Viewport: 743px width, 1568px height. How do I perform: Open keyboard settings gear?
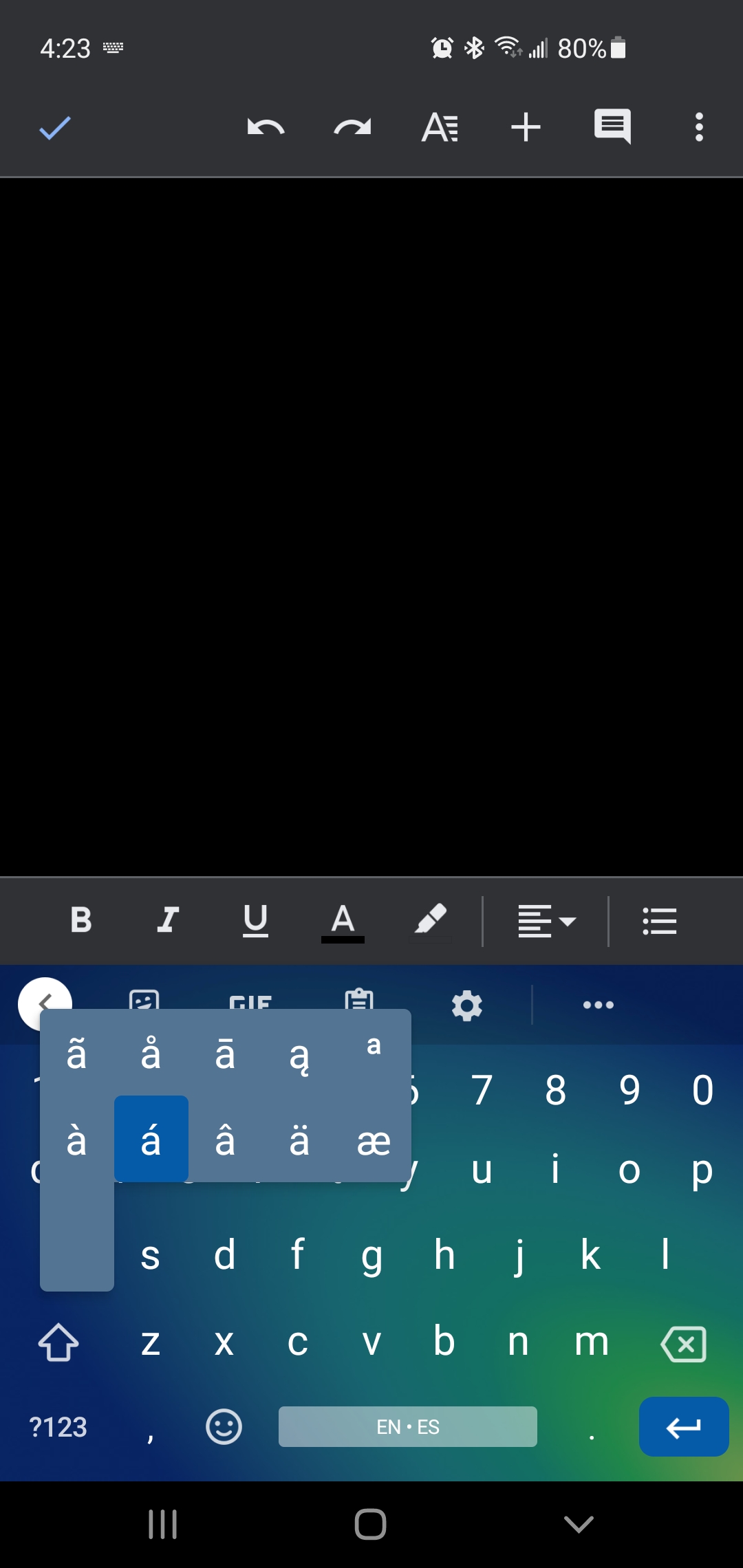pos(467,1005)
